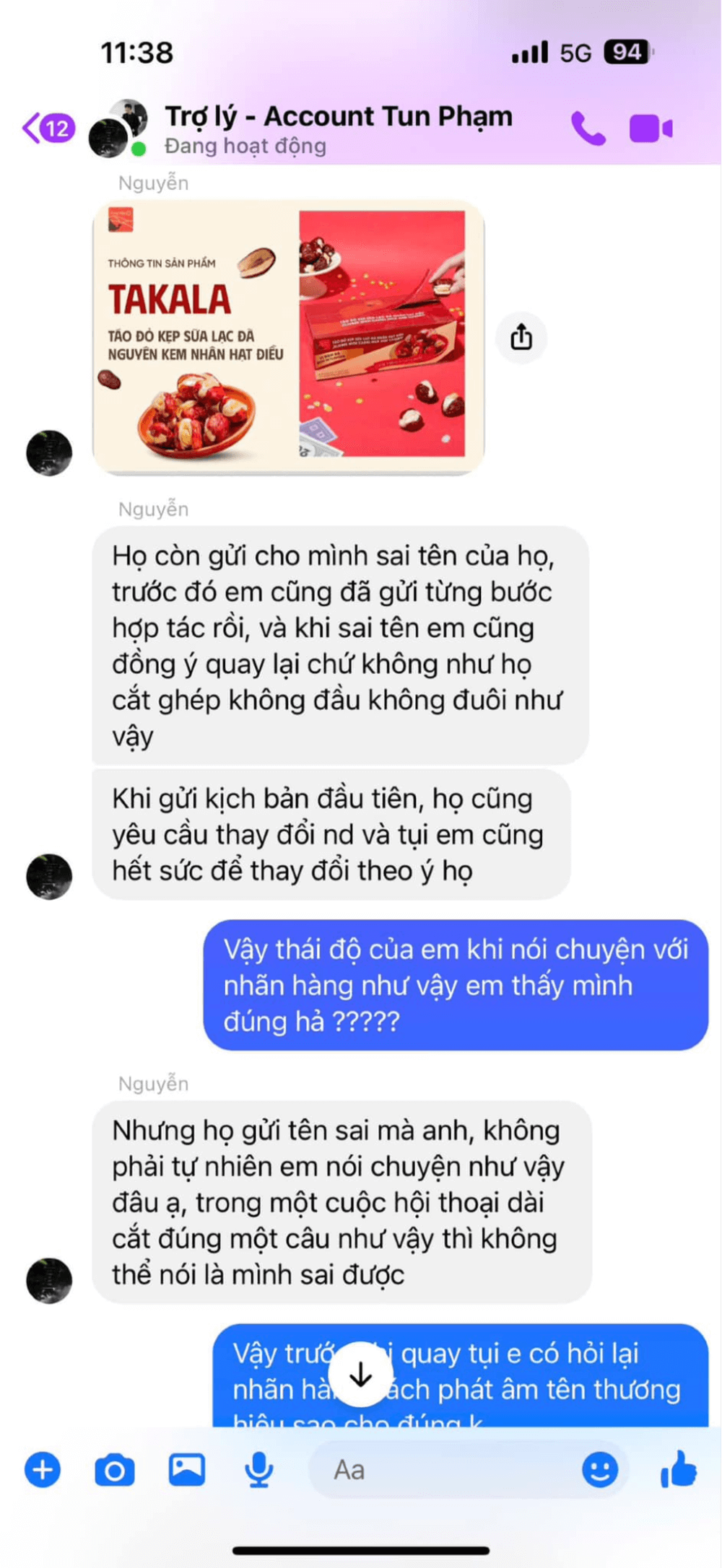Open Trợ lý - Account Tun Phạm chat details

click(x=338, y=128)
